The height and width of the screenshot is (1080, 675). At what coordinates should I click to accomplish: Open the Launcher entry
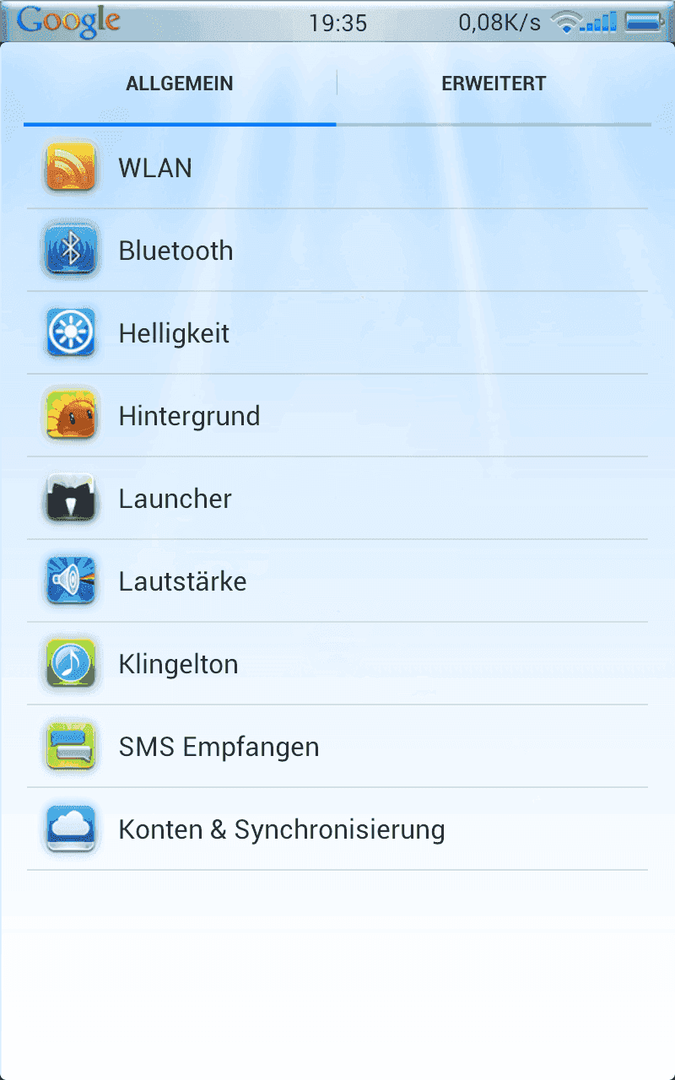[338, 498]
